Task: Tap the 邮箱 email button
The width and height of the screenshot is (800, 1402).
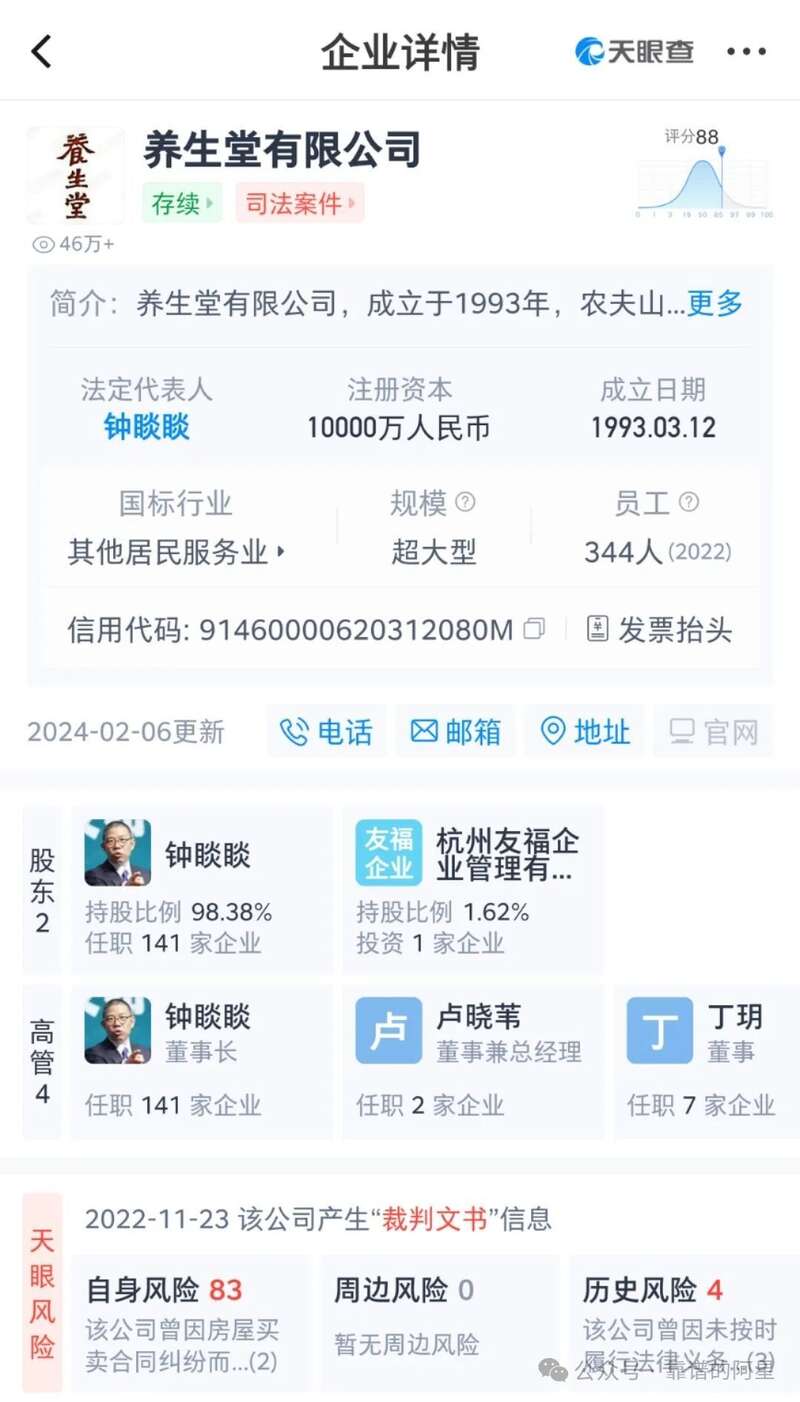Action: 455,732
